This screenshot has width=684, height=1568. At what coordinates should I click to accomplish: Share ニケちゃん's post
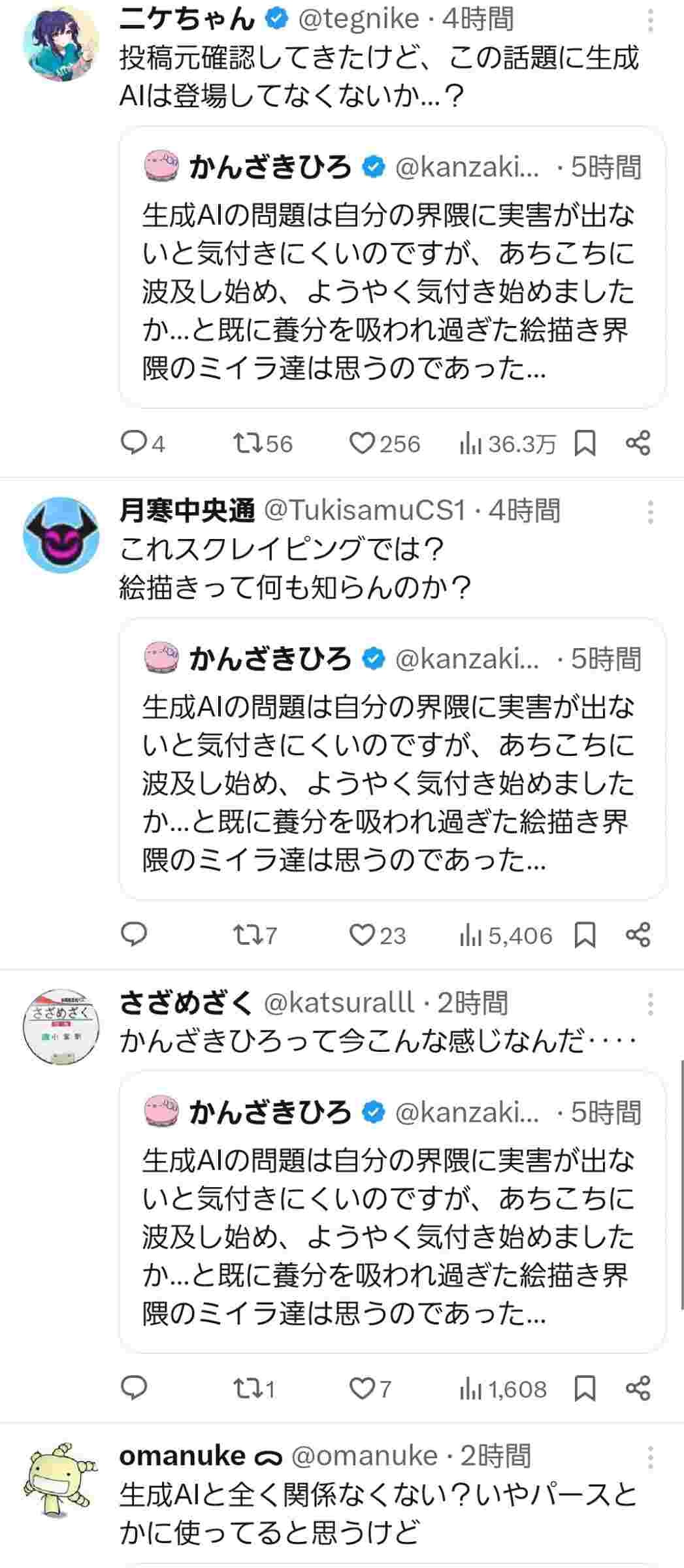(638, 444)
